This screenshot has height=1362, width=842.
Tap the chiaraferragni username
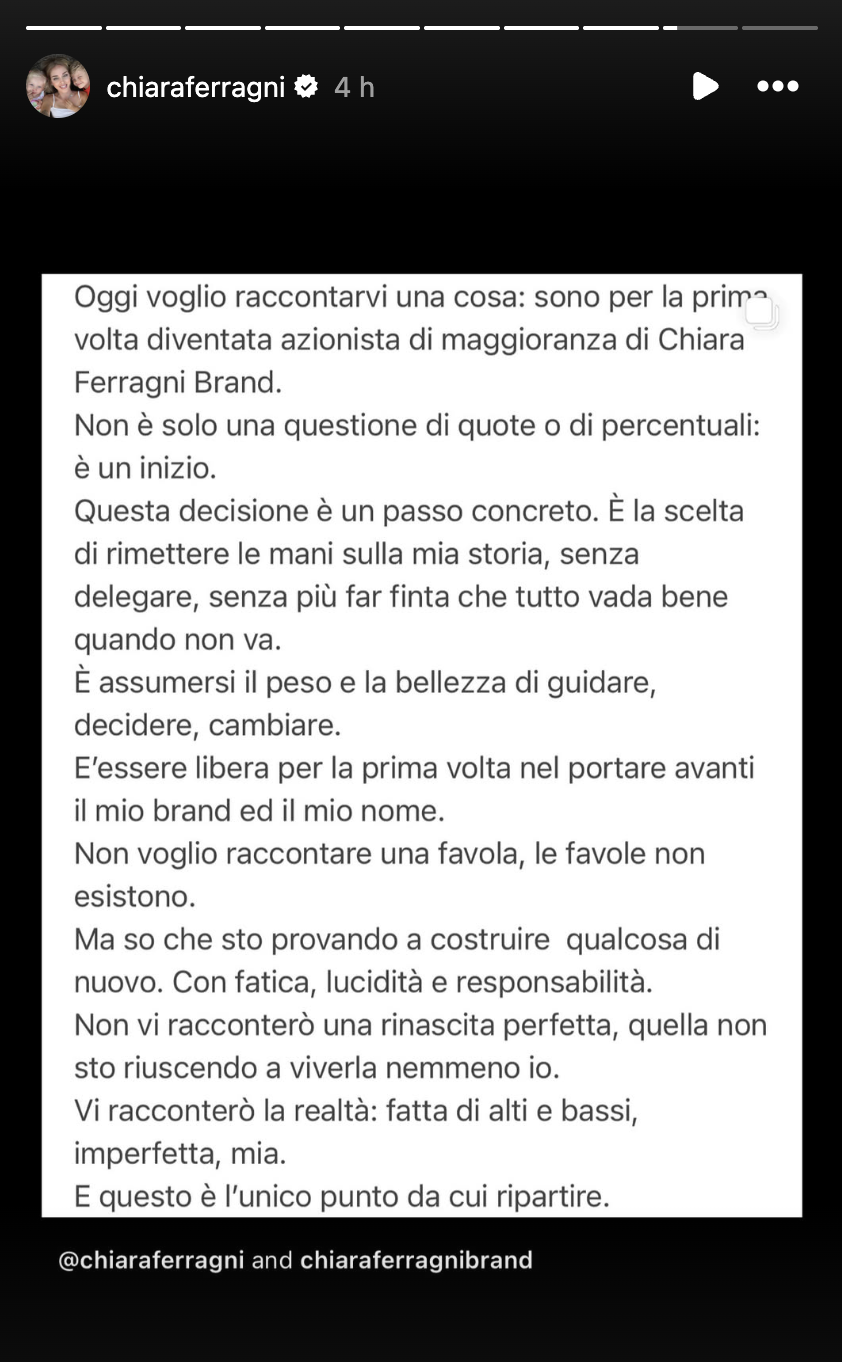pyautogui.click(x=196, y=88)
